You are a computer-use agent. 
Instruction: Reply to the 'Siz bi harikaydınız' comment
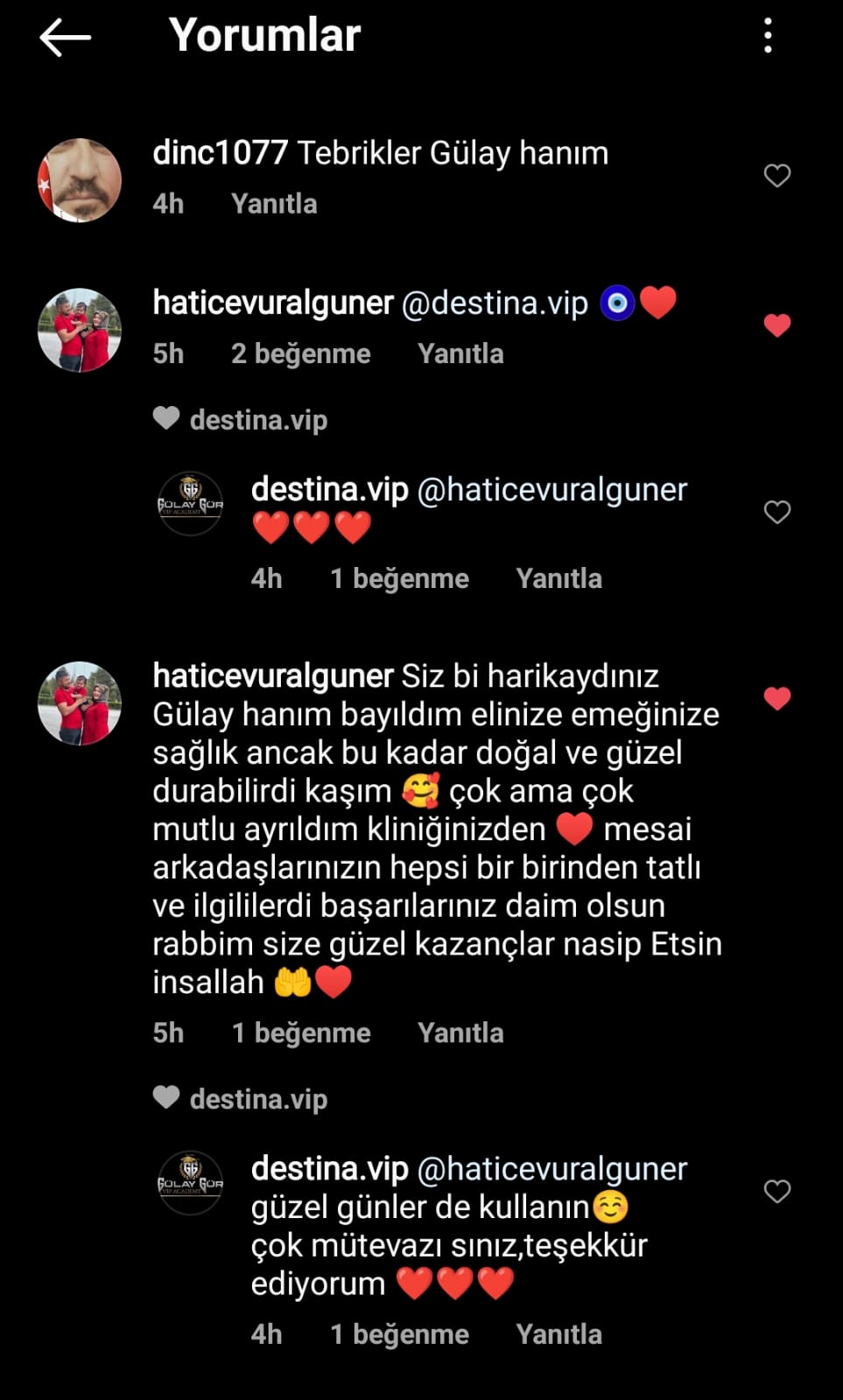(x=460, y=1032)
